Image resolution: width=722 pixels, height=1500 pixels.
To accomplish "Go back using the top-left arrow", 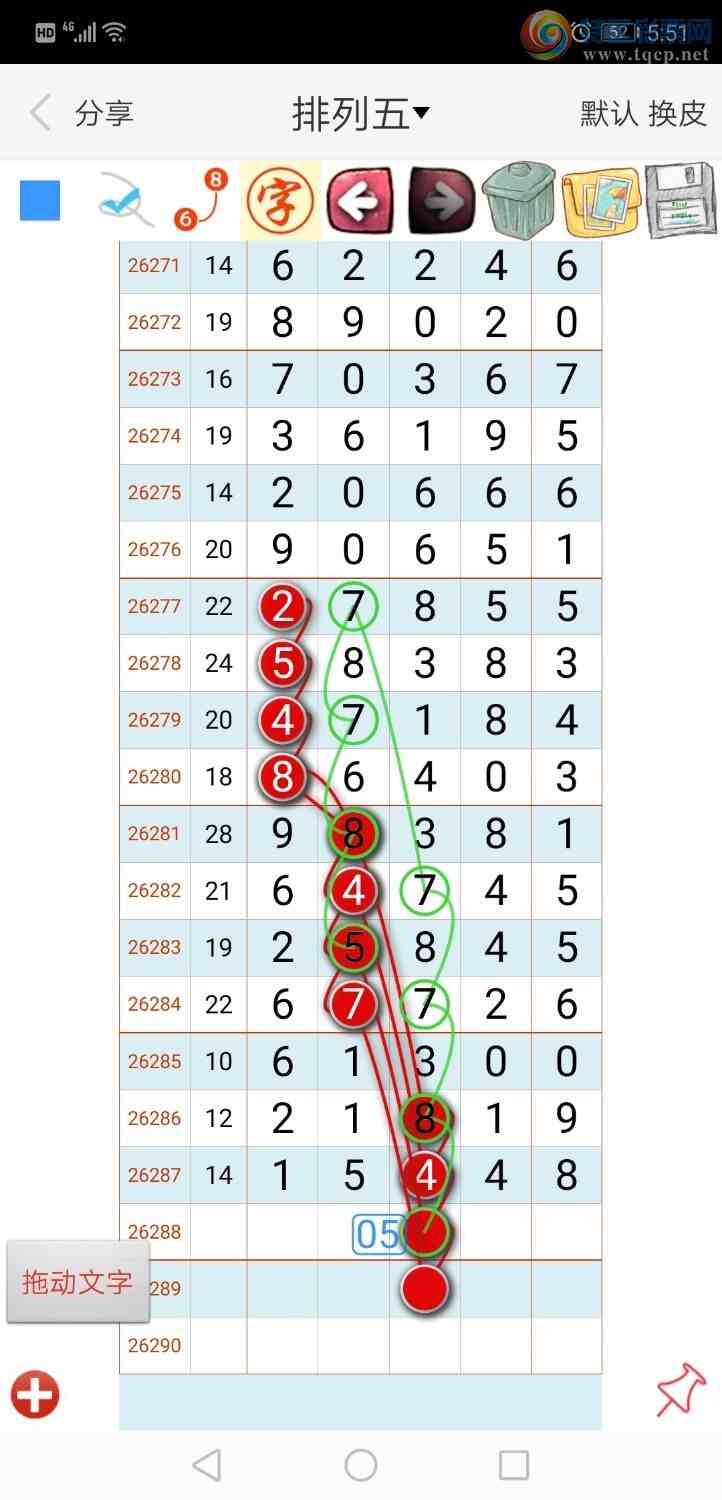I will coord(40,113).
